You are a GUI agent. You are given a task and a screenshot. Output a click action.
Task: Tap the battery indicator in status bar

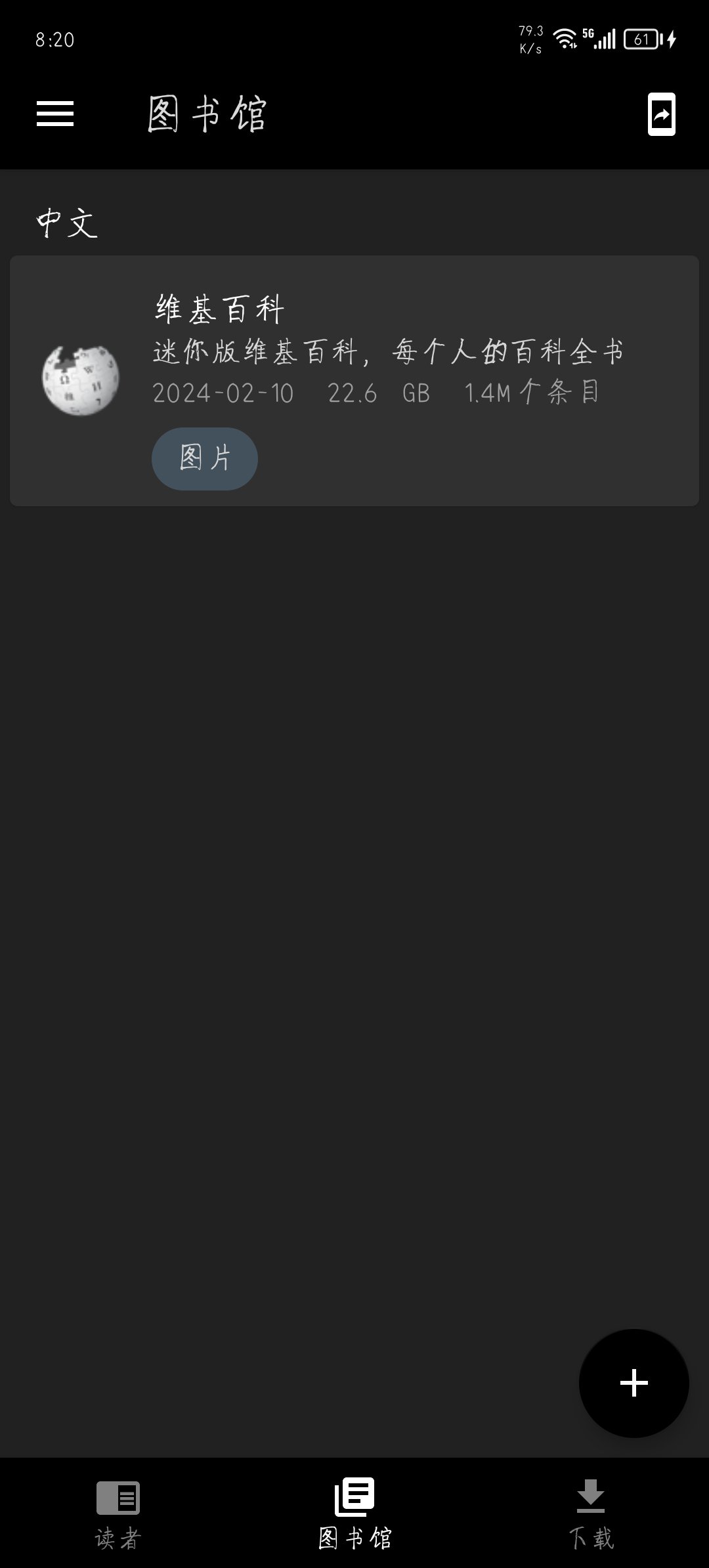tap(640, 37)
